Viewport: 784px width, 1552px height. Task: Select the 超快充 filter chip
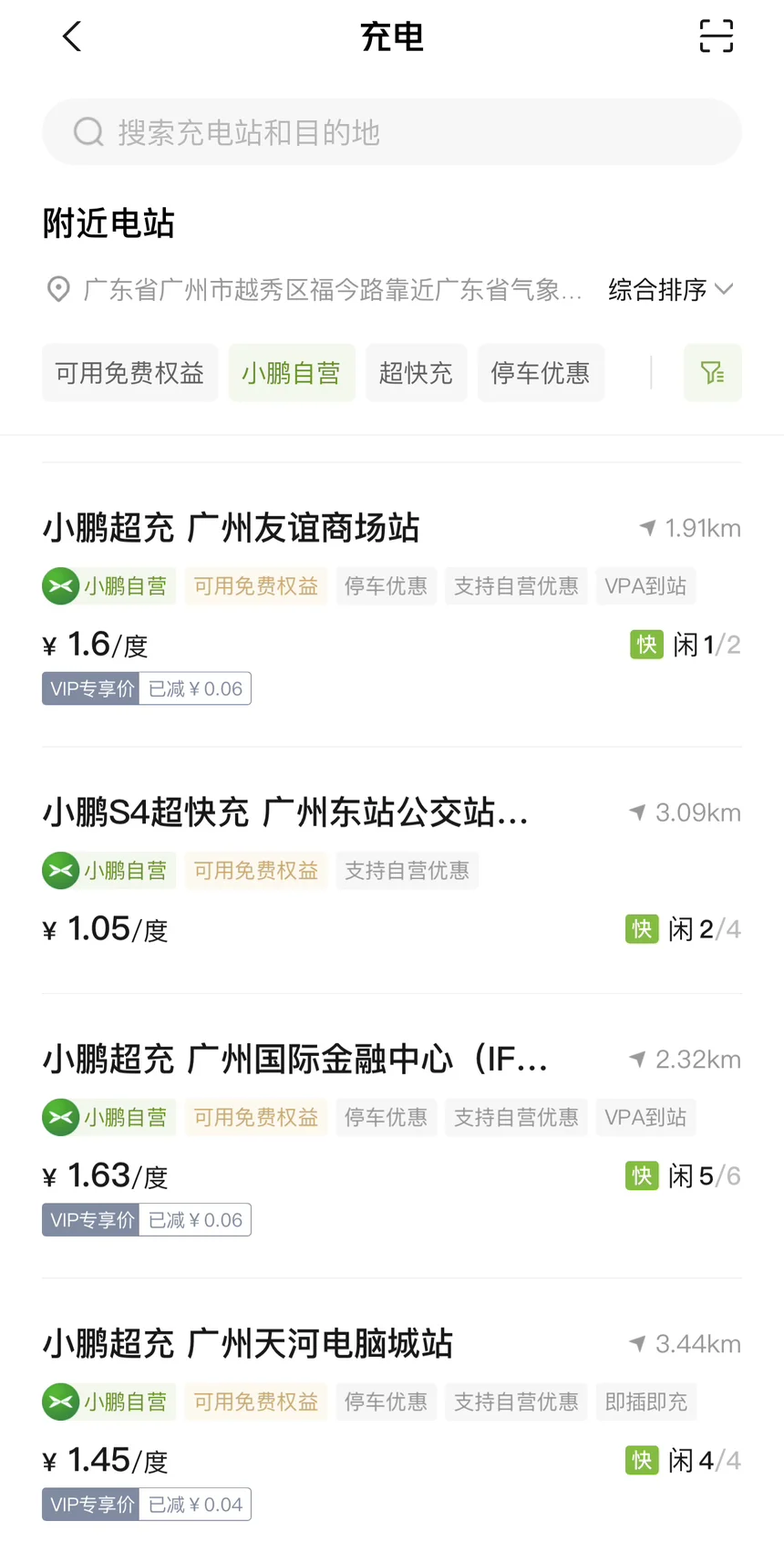pos(416,373)
